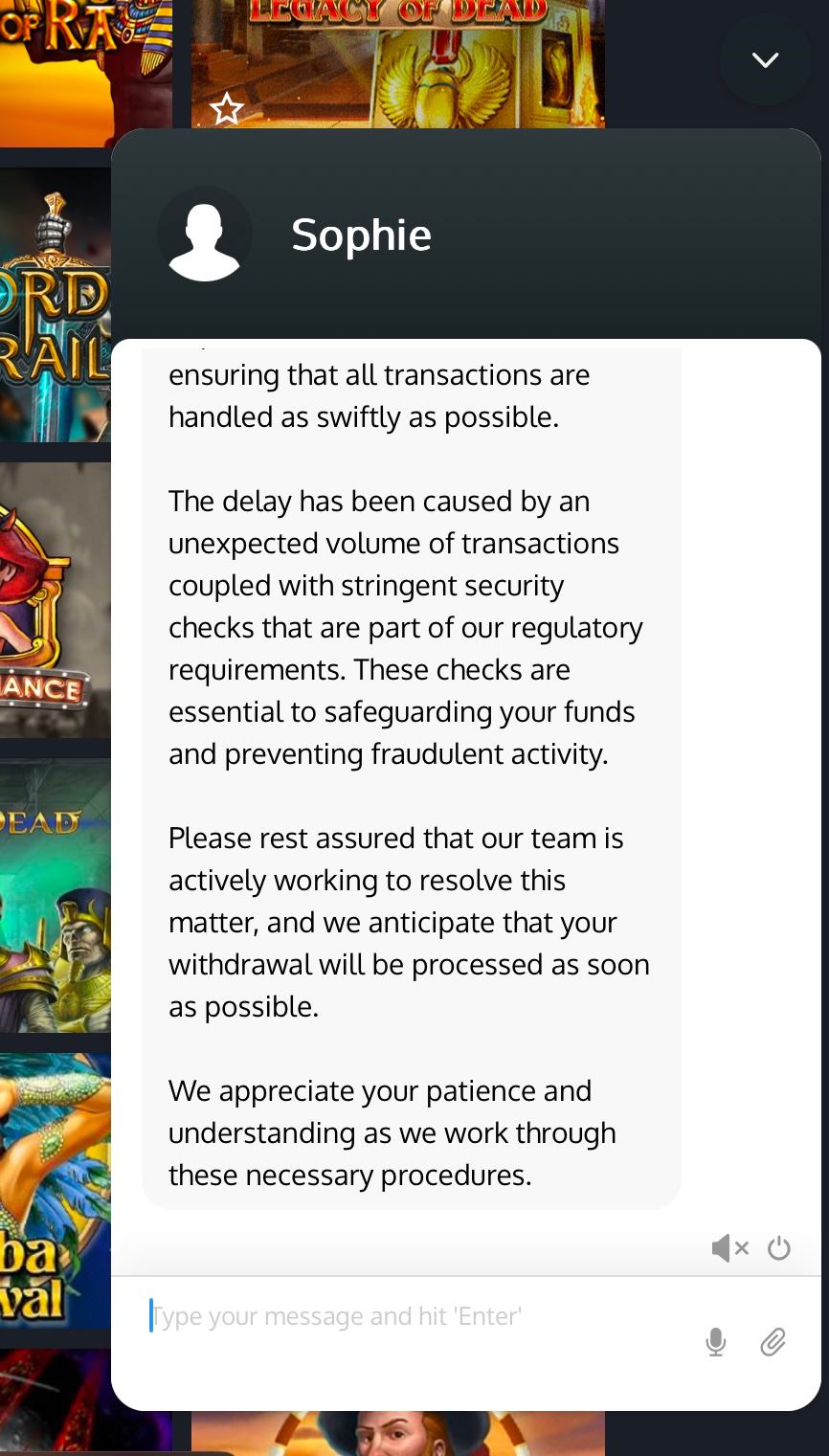The width and height of the screenshot is (829, 1456).
Task: Focus the 'Type your message' field
Action: tap(412, 1317)
